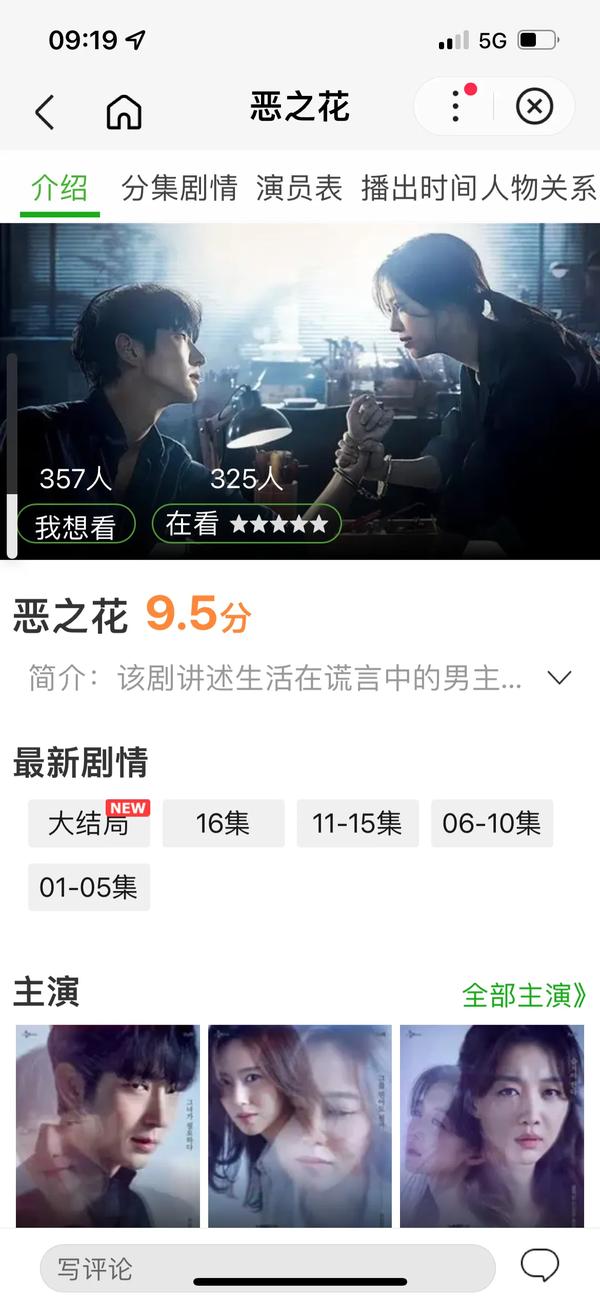The height and width of the screenshot is (1298, 600).
Task: Open the home icon in the header
Action: tap(124, 111)
